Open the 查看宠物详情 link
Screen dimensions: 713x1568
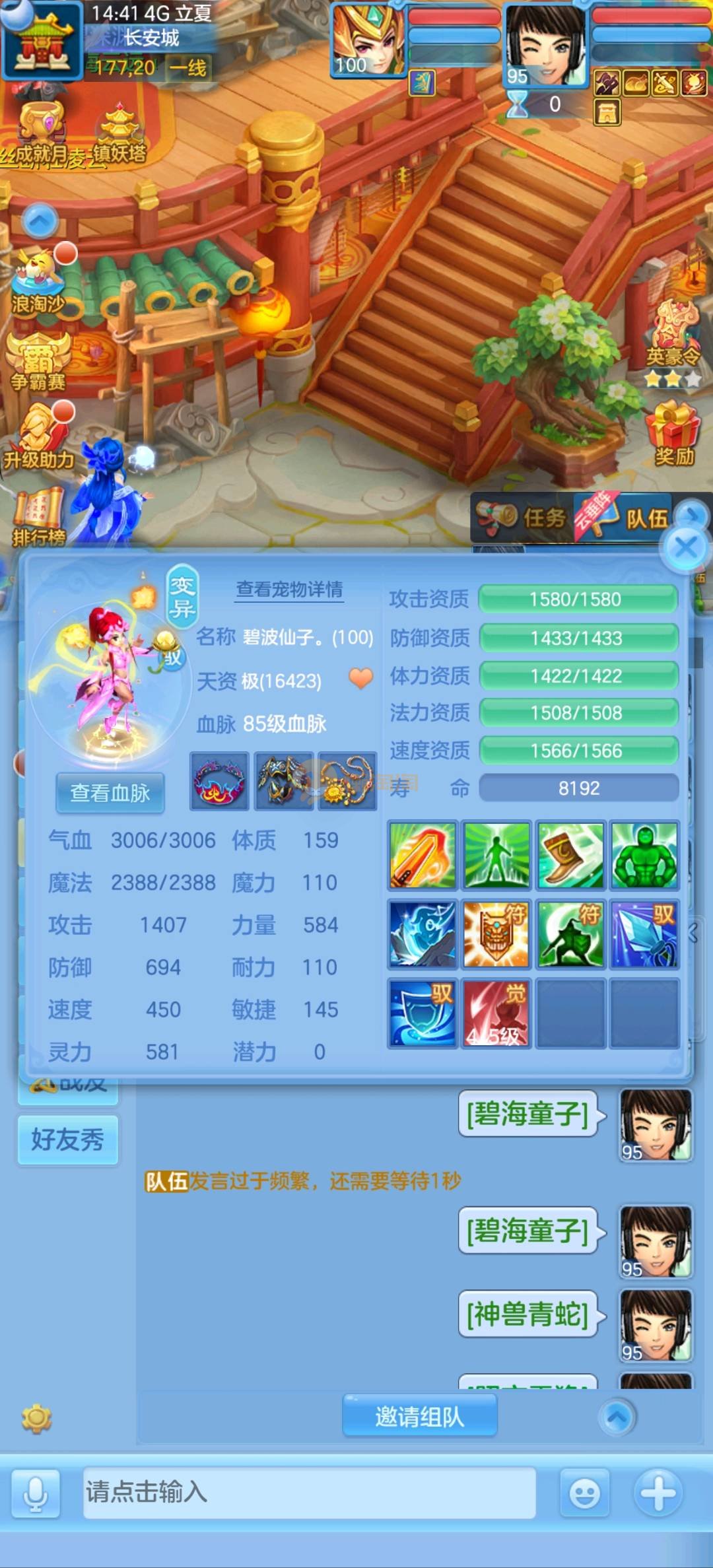[289, 589]
